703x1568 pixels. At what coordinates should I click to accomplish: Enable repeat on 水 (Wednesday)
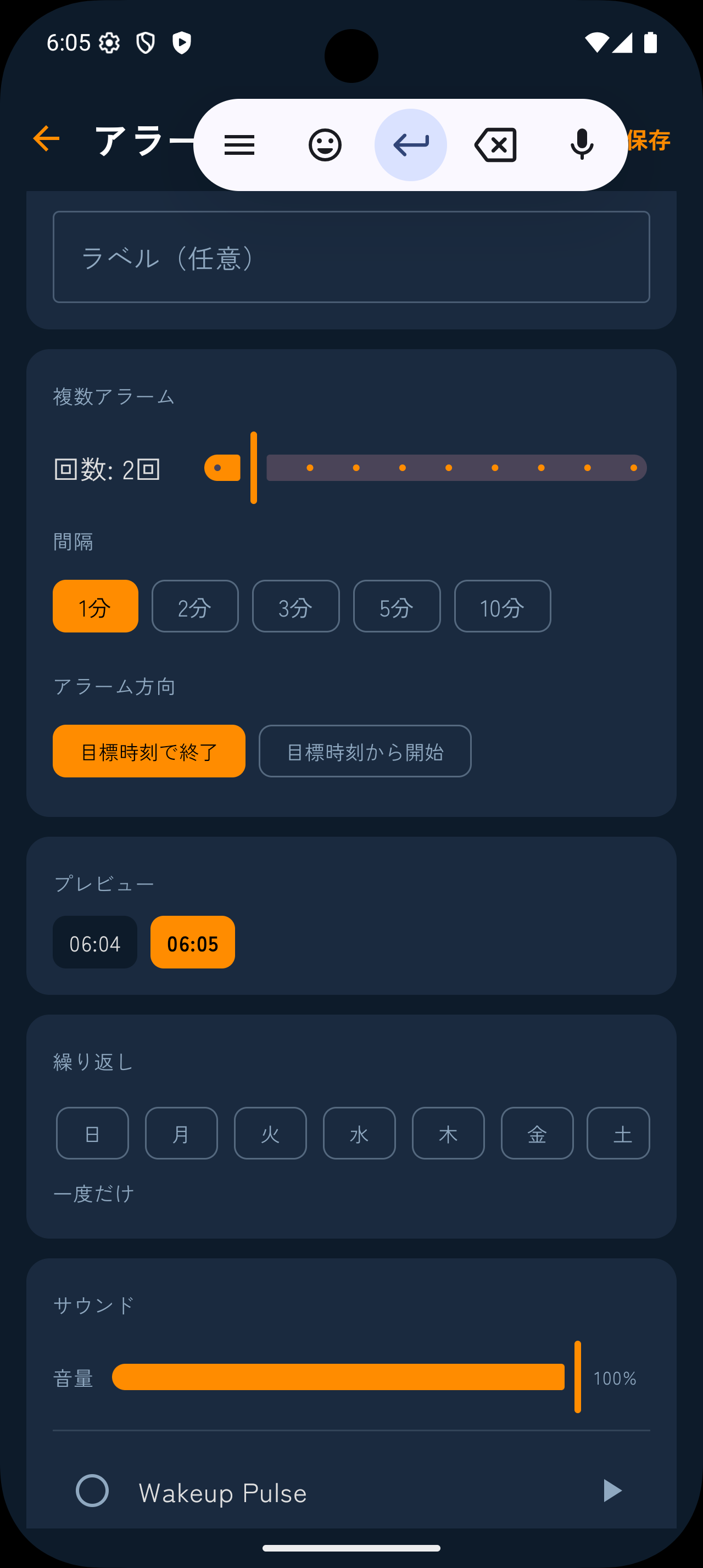(x=359, y=1133)
